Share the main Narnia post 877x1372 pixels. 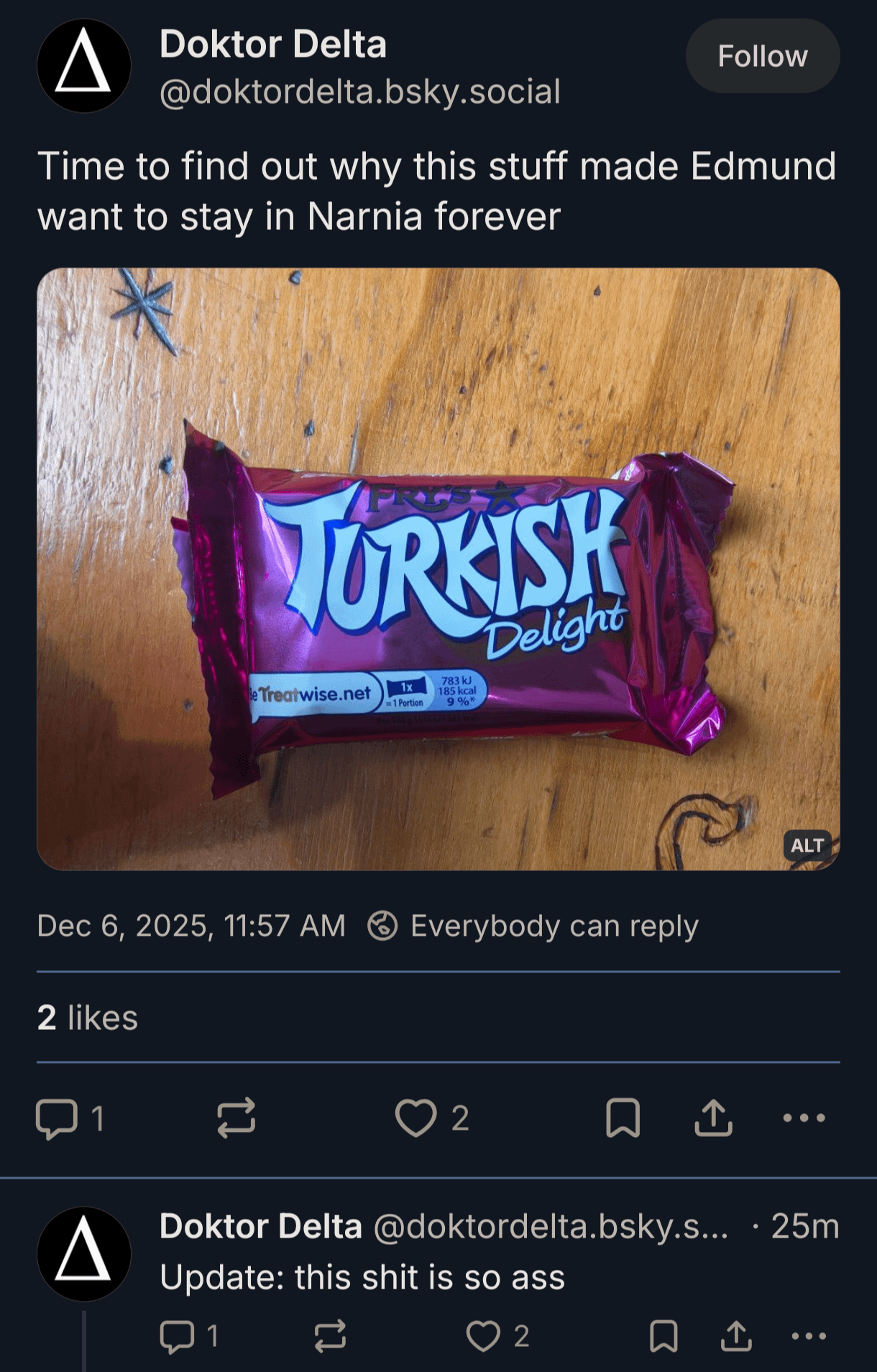(713, 1118)
